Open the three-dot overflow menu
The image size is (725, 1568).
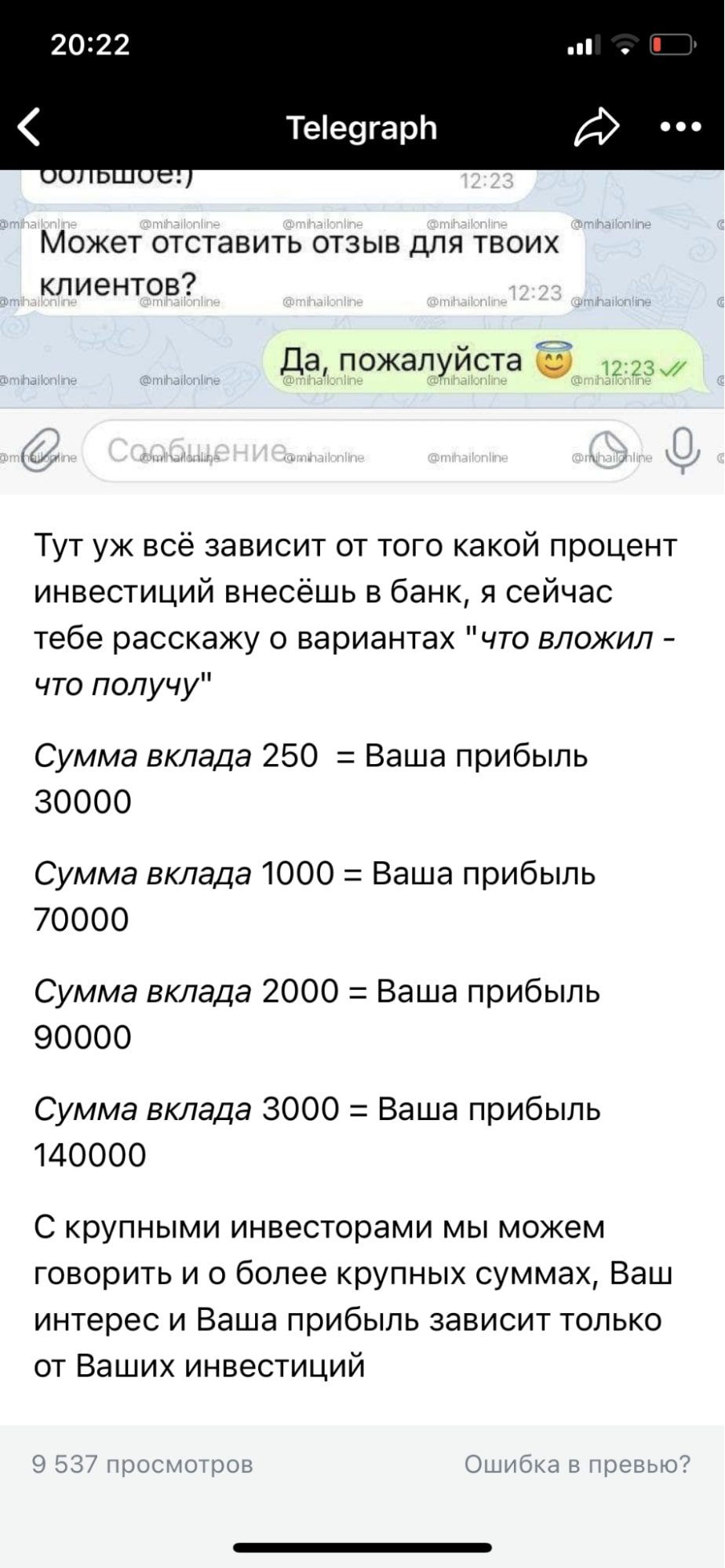tap(681, 127)
